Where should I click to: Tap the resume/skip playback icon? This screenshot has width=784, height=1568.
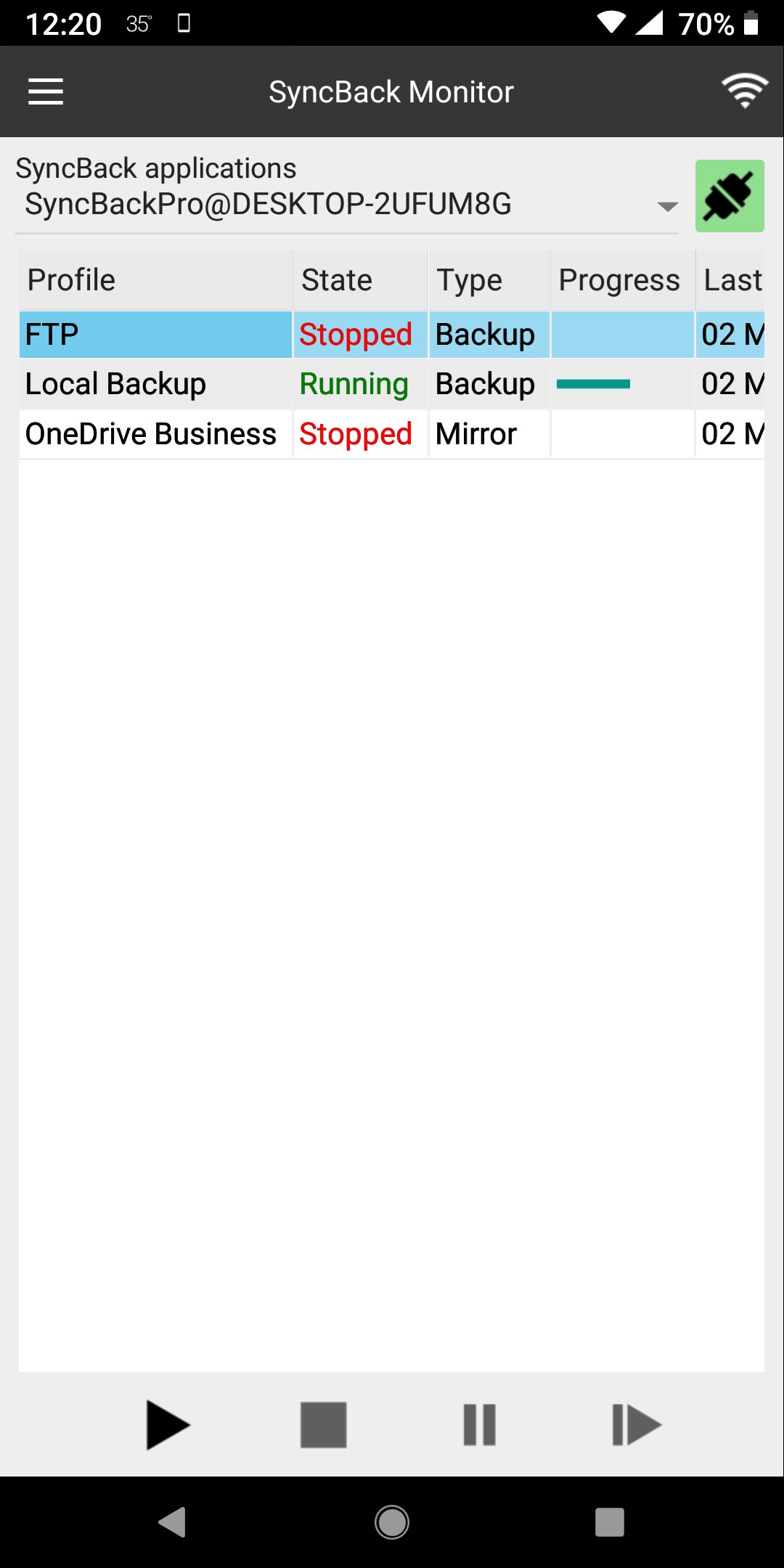[637, 1424]
